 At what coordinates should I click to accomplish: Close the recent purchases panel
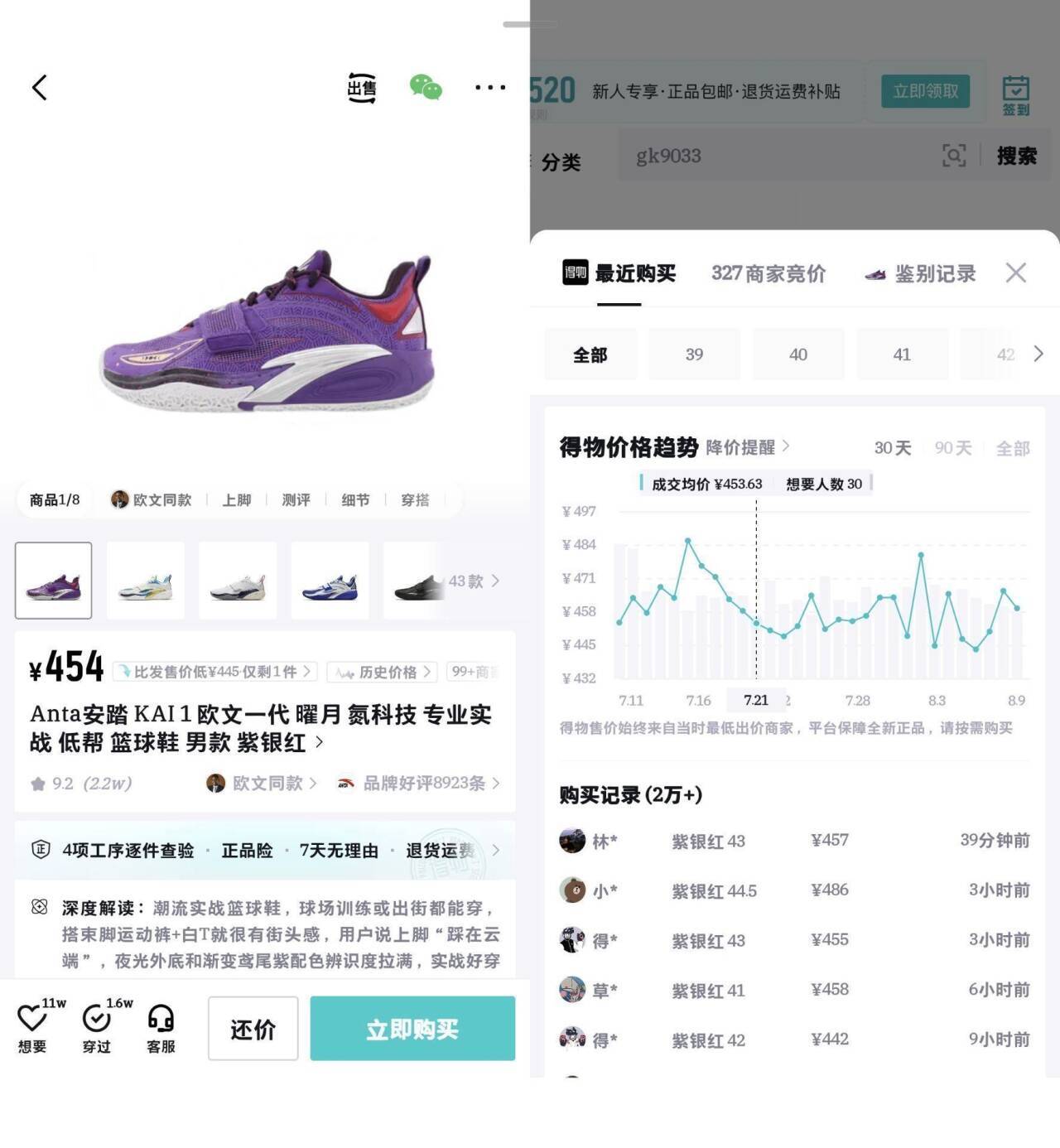(1016, 273)
